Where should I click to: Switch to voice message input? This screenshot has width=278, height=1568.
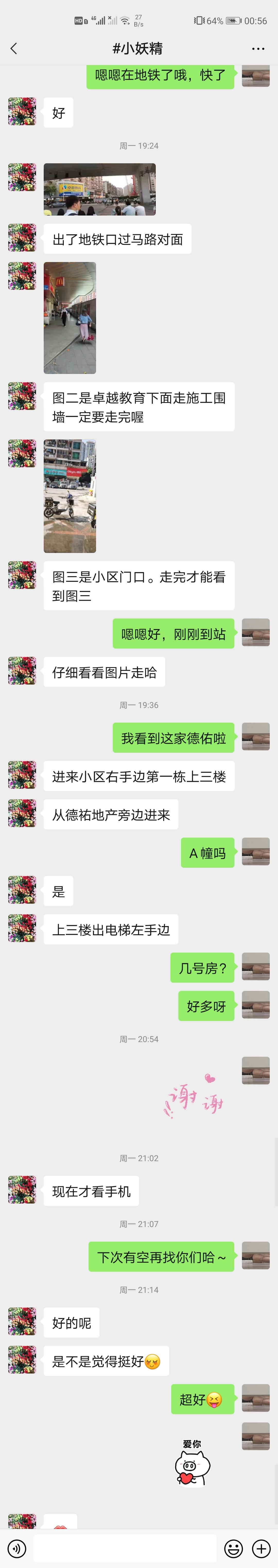pyautogui.click(x=16, y=1548)
